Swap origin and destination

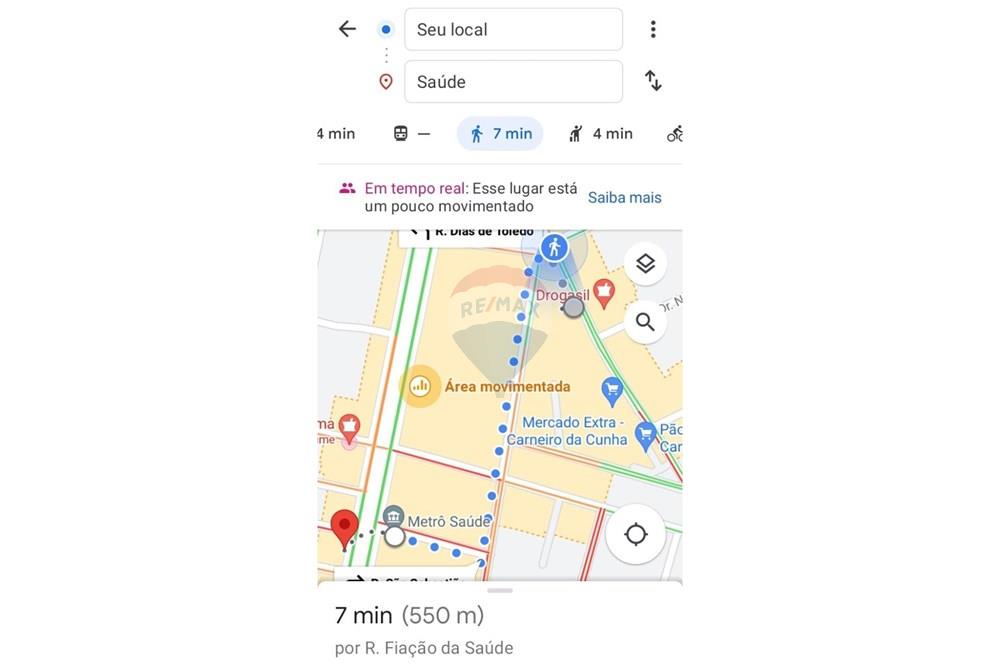(653, 81)
